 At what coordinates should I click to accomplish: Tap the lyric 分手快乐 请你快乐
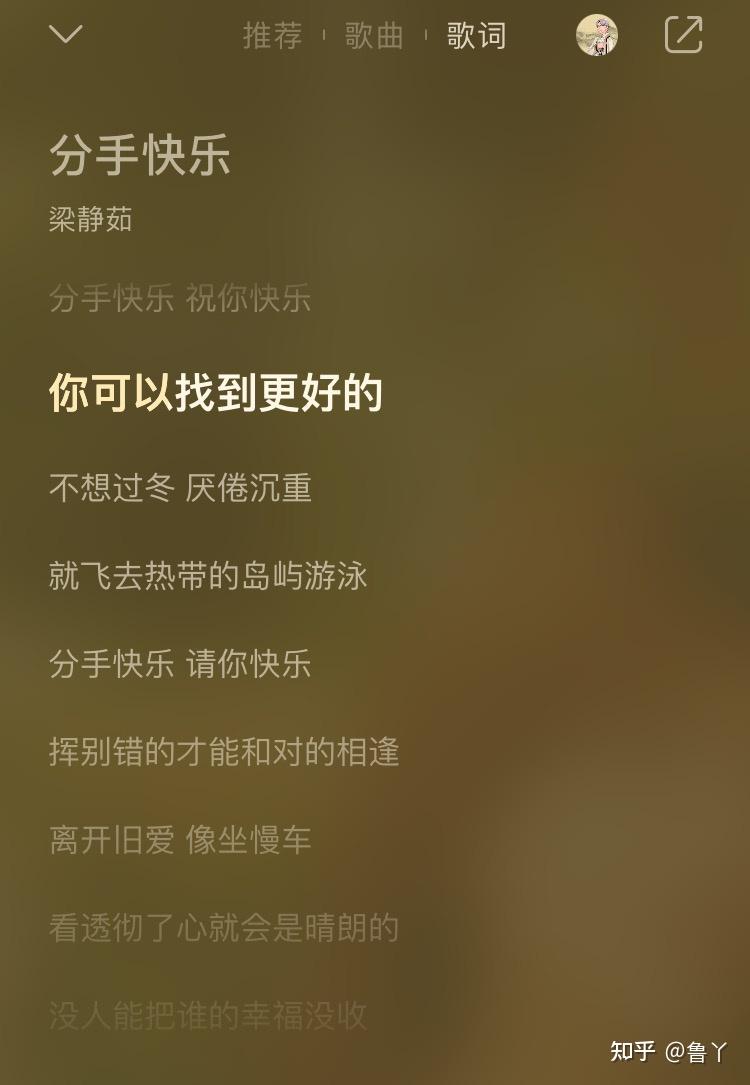pos(181,664)
